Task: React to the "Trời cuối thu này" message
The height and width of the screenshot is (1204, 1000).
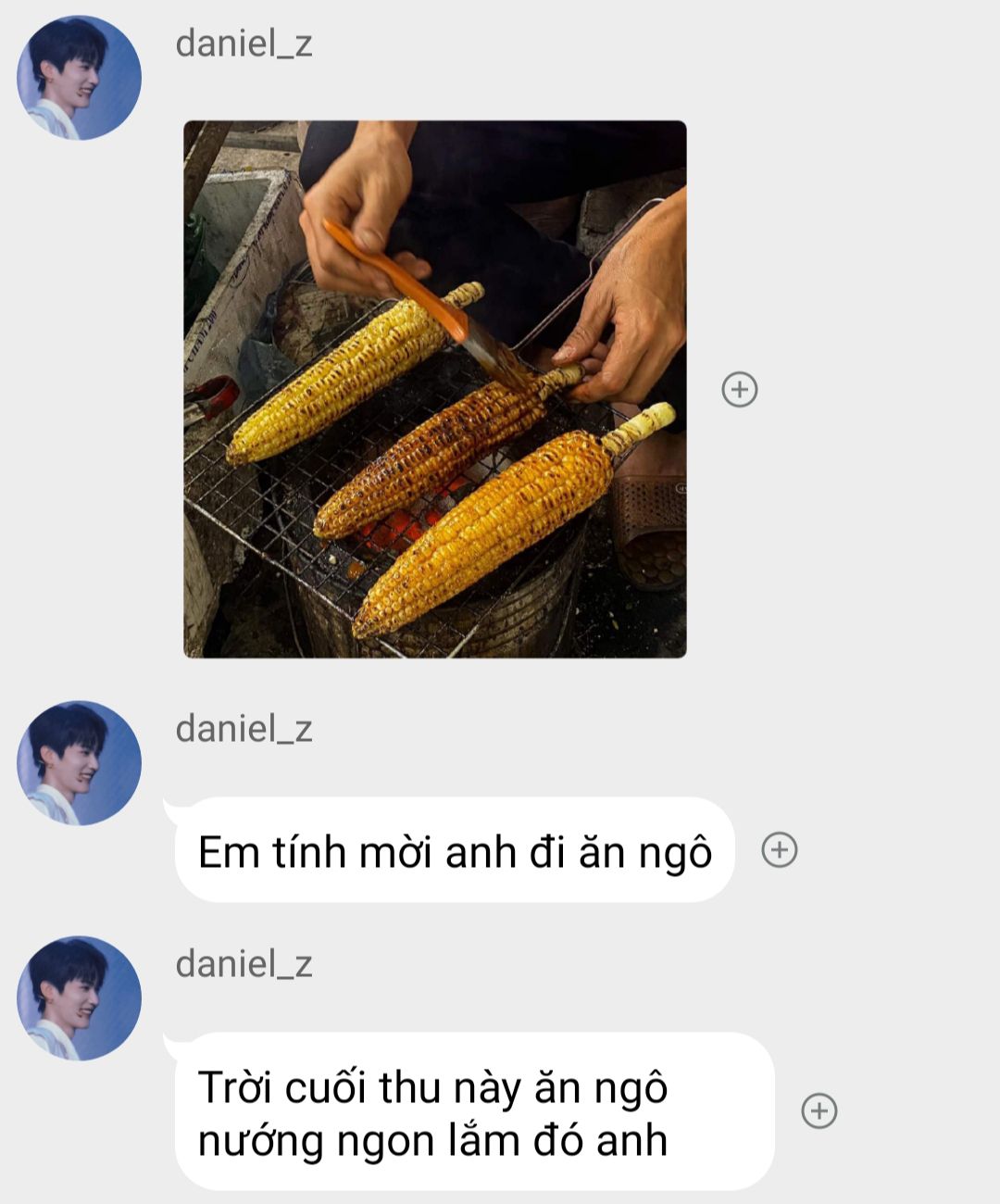Action: point(819,1110)
